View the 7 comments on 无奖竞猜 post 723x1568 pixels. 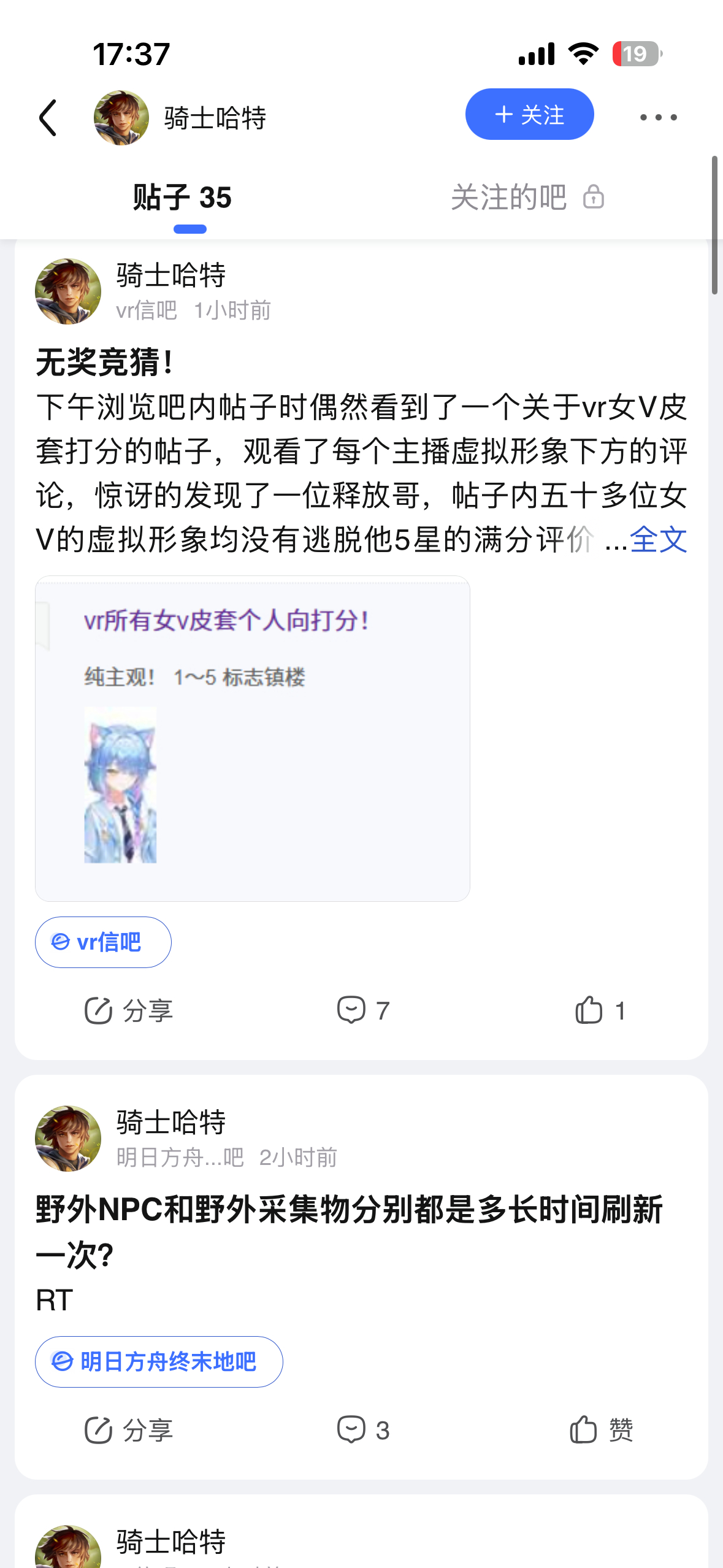(x=363, y=1010)
